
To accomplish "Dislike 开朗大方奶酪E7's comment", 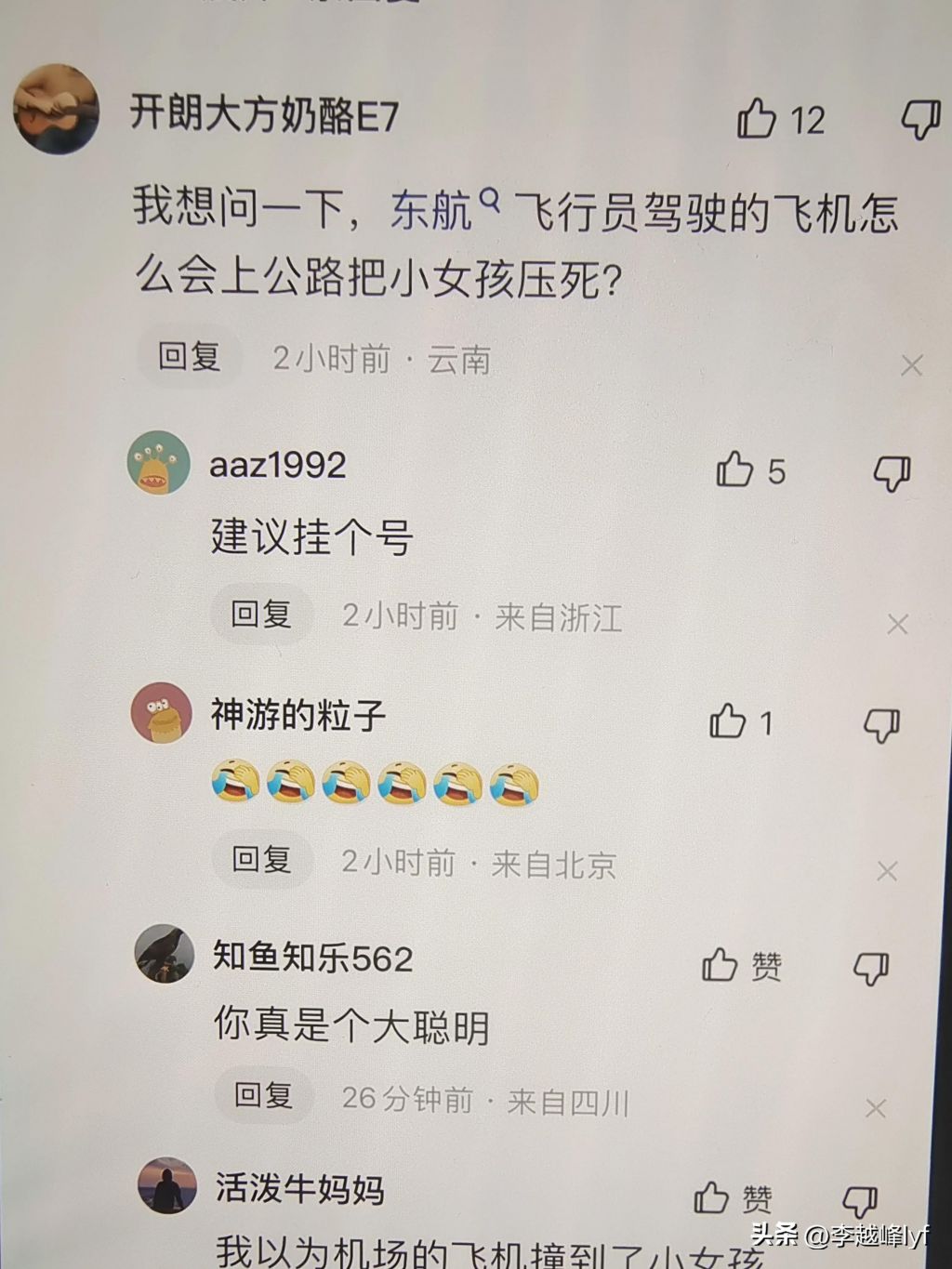I will pyautogui.click(x=920, y=120).
